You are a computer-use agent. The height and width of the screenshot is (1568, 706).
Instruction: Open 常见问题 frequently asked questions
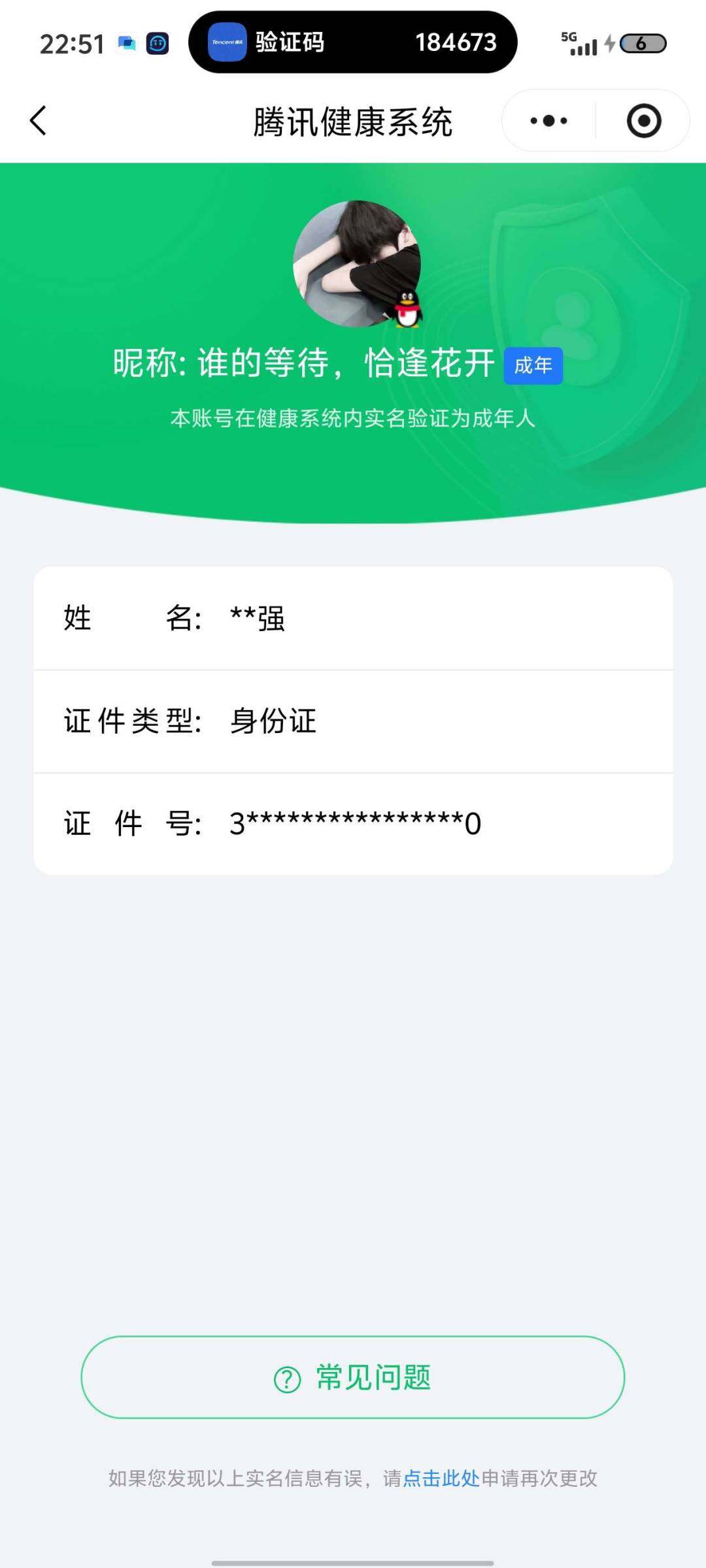coord(353,1379)
